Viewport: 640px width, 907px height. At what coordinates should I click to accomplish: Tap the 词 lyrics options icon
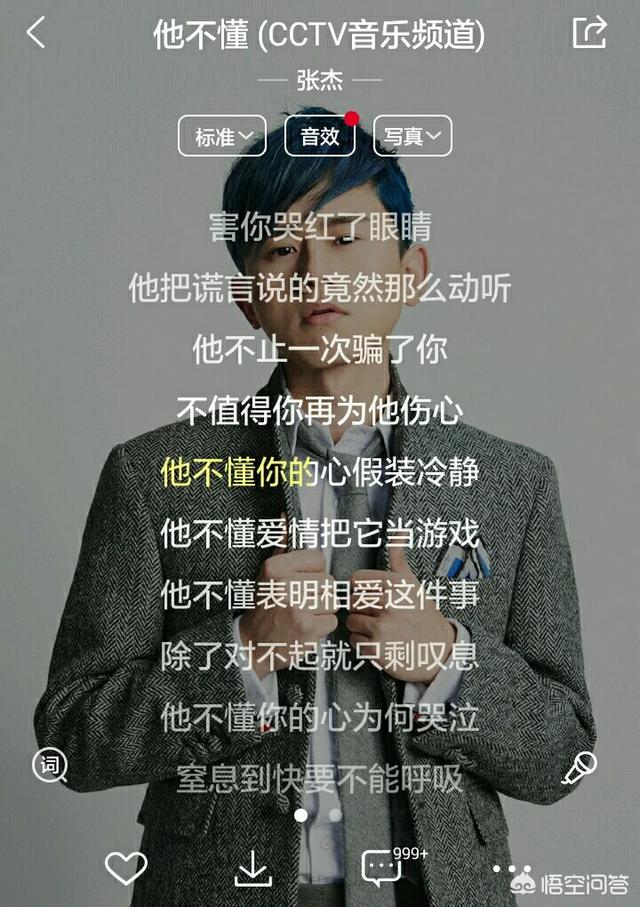[x=50, y=766]
